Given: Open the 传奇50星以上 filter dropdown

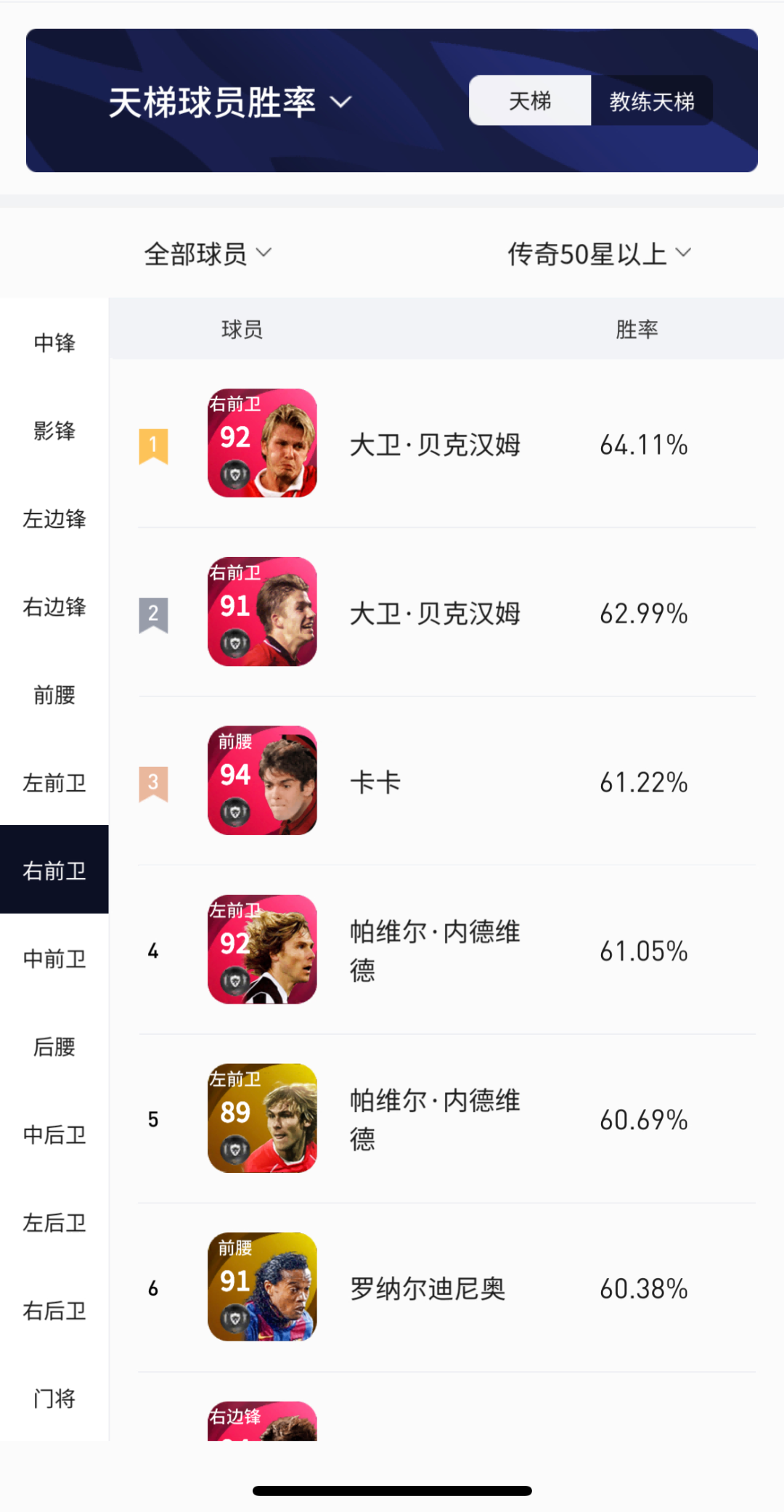Looking at the screenshot, I should 599,254.
